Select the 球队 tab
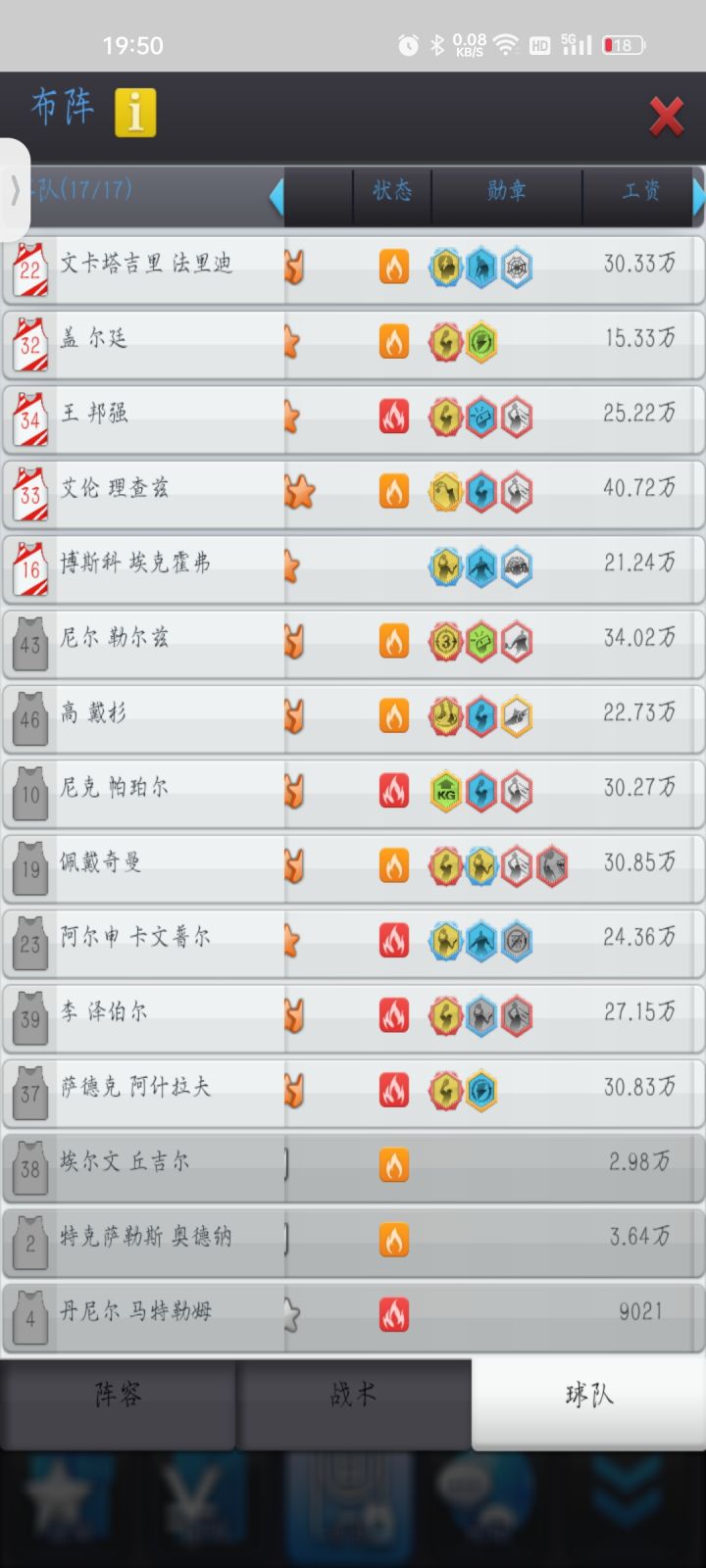This screenshot has height=1568, width=706. pyautogui.click(x=588, y=1395)
